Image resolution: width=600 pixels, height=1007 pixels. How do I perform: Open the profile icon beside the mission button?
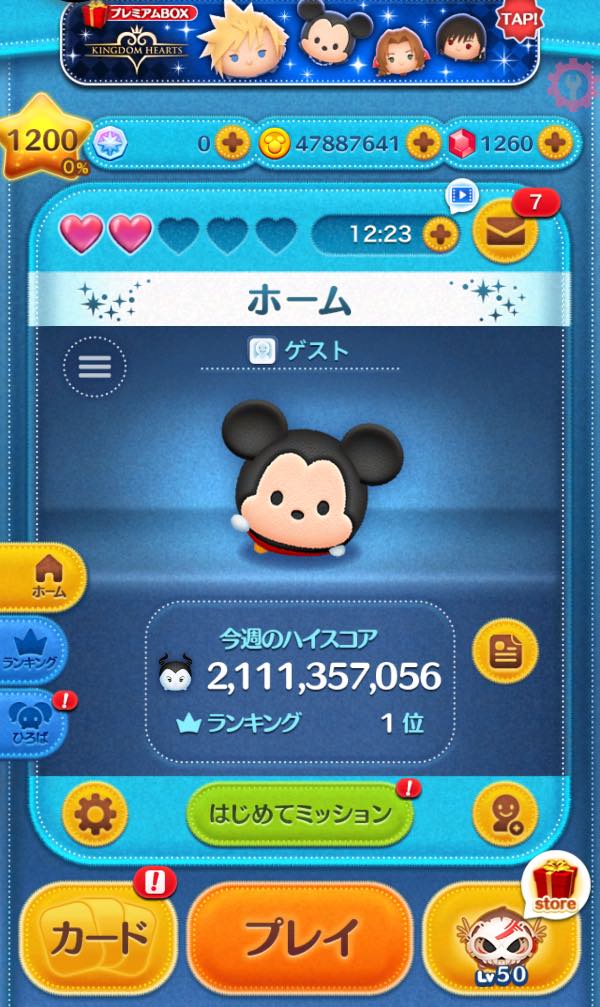click(504, 814)
